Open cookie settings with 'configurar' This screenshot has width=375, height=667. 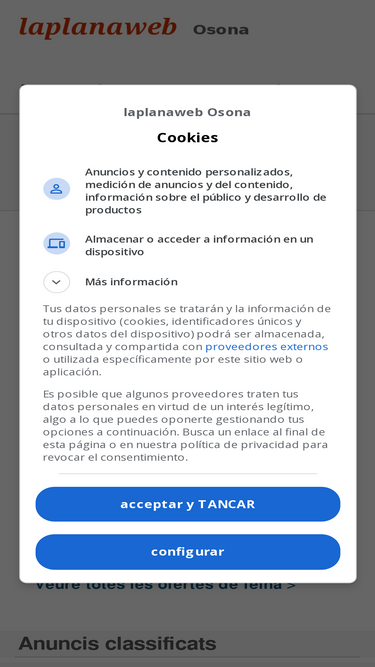(188, 552)
